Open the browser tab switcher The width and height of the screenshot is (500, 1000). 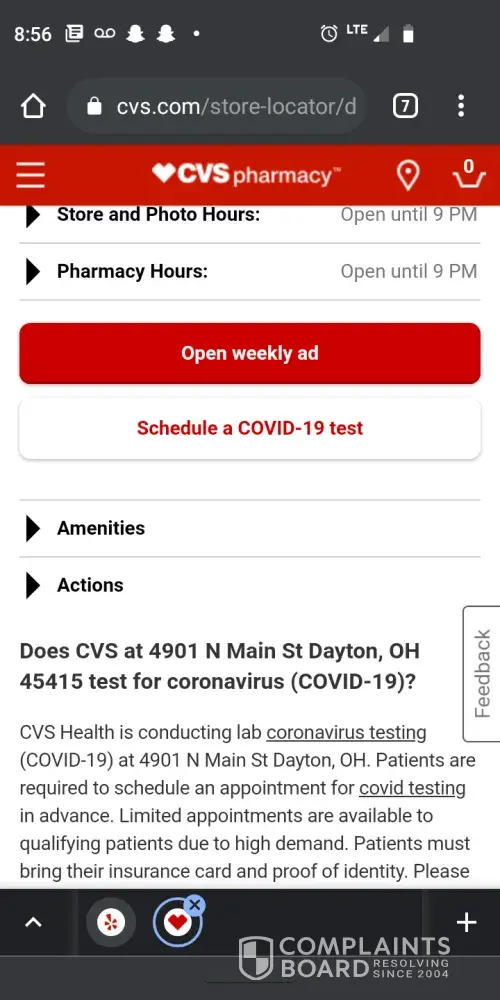tap(405, 106)
